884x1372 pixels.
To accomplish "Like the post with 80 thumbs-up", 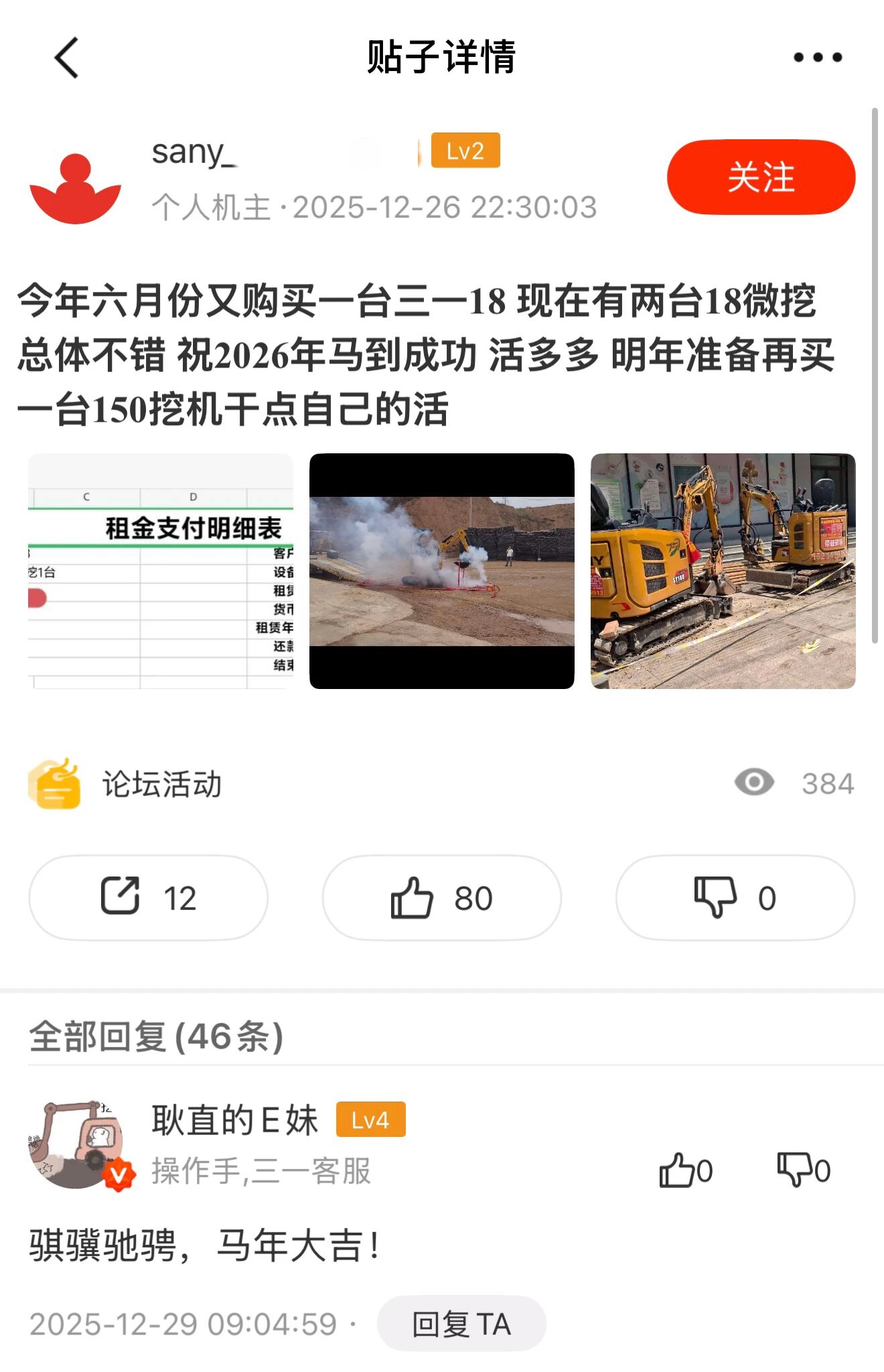I will pyautogui.click(x=441, y=897).
